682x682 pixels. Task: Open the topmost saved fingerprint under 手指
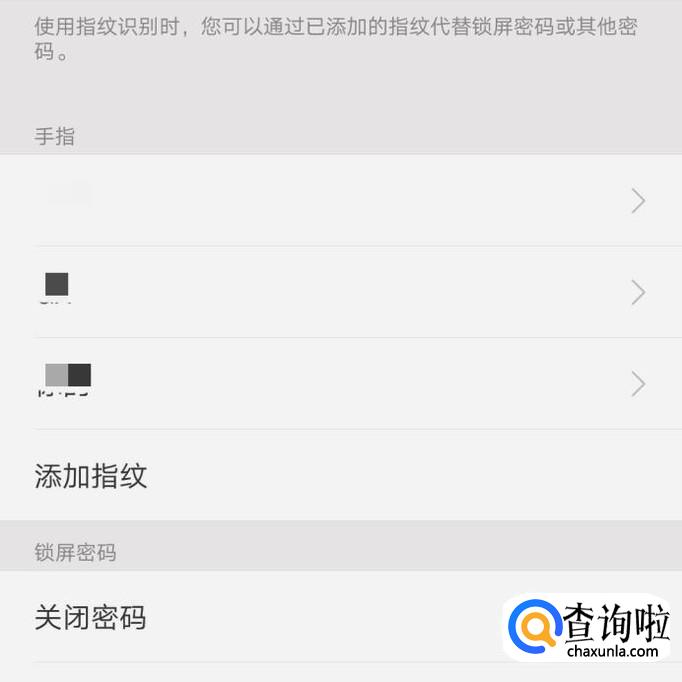click(x=340, y=201)
